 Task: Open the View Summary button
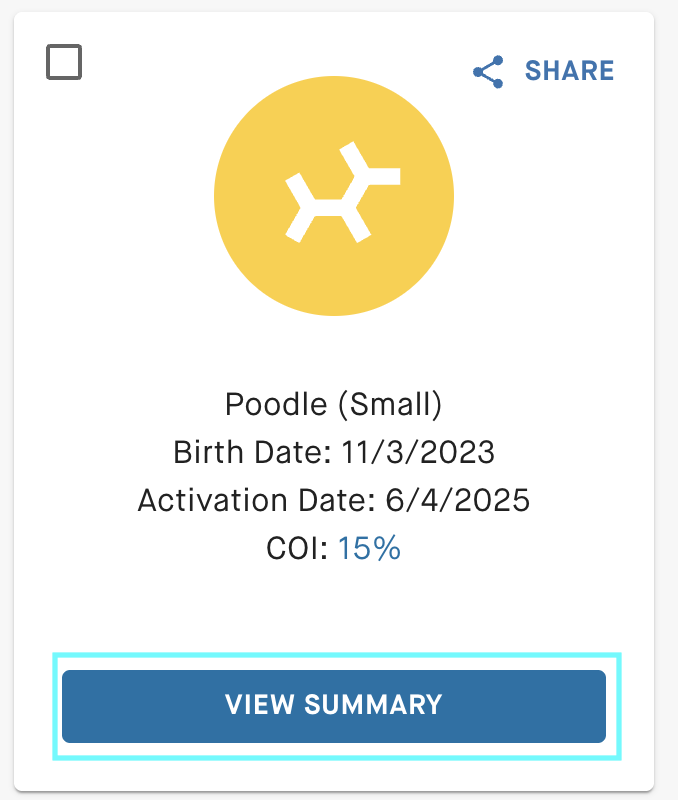pyautogui.click(x=334, y=705)
